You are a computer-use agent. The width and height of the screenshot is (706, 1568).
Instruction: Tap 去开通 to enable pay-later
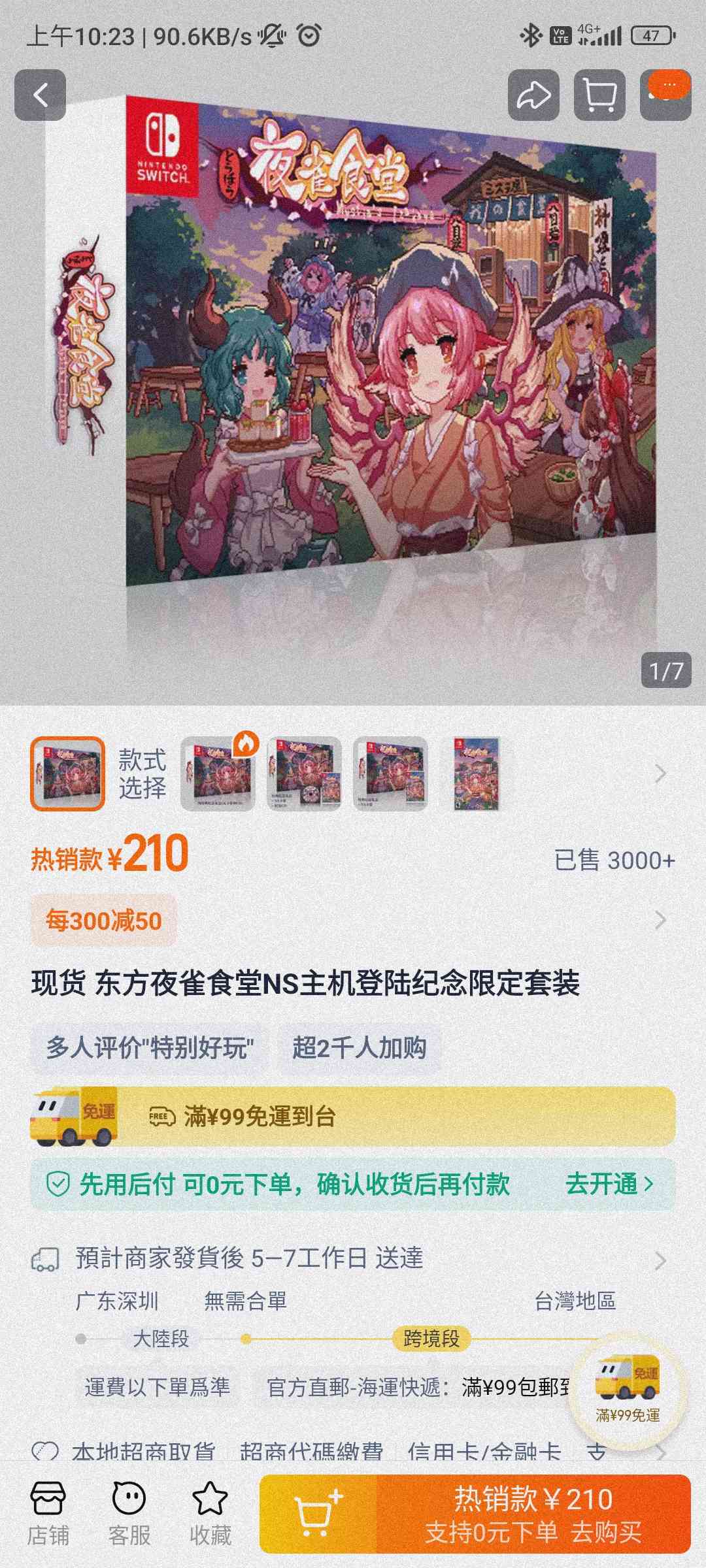(x=609, y=1184)
